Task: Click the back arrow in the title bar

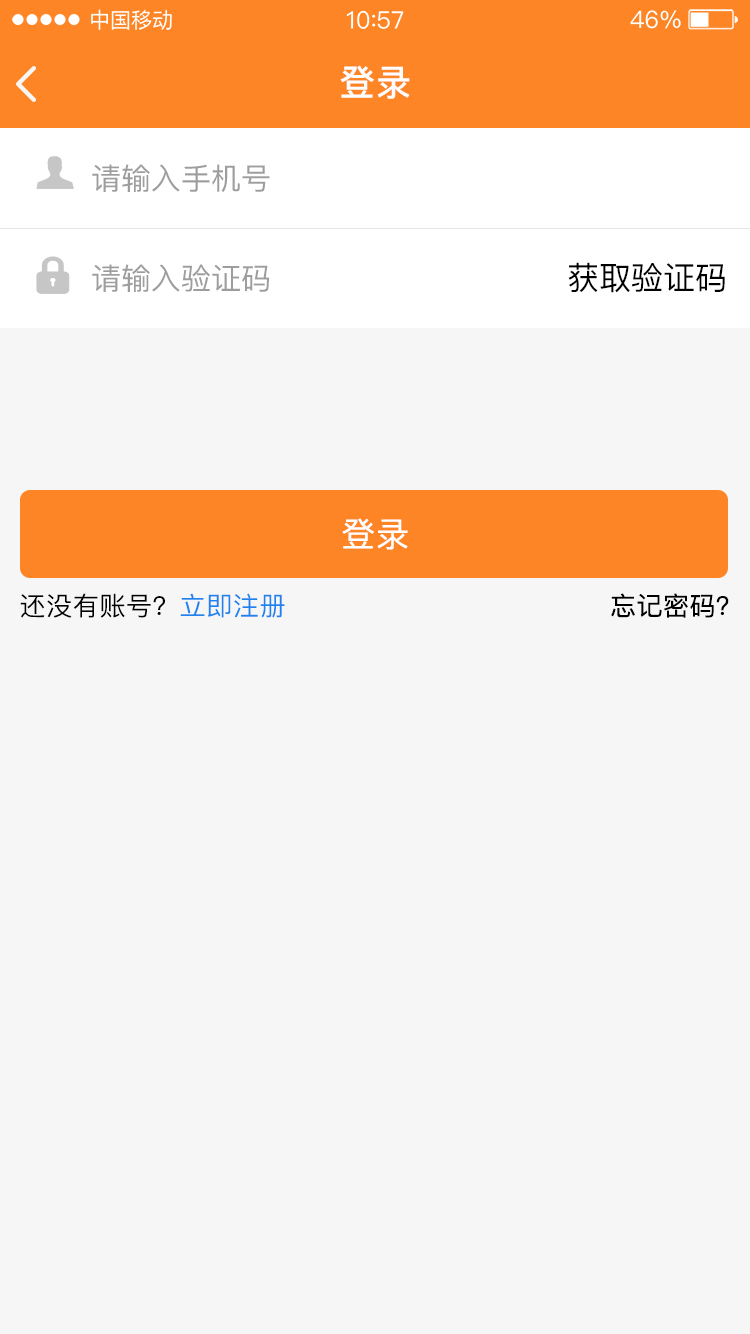Action: [25, 84]
